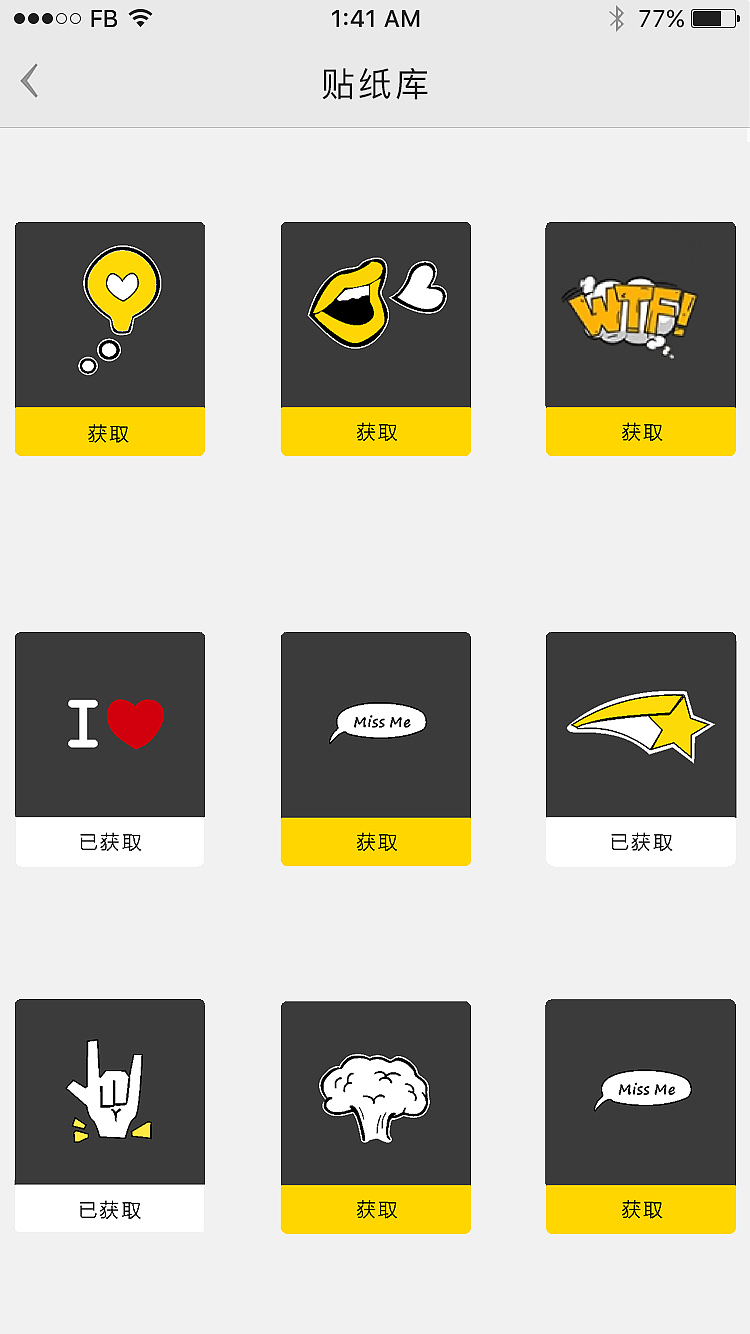
Task: Tap 获取 for the heart thought-bubble sticker
Action: point(109,432)
